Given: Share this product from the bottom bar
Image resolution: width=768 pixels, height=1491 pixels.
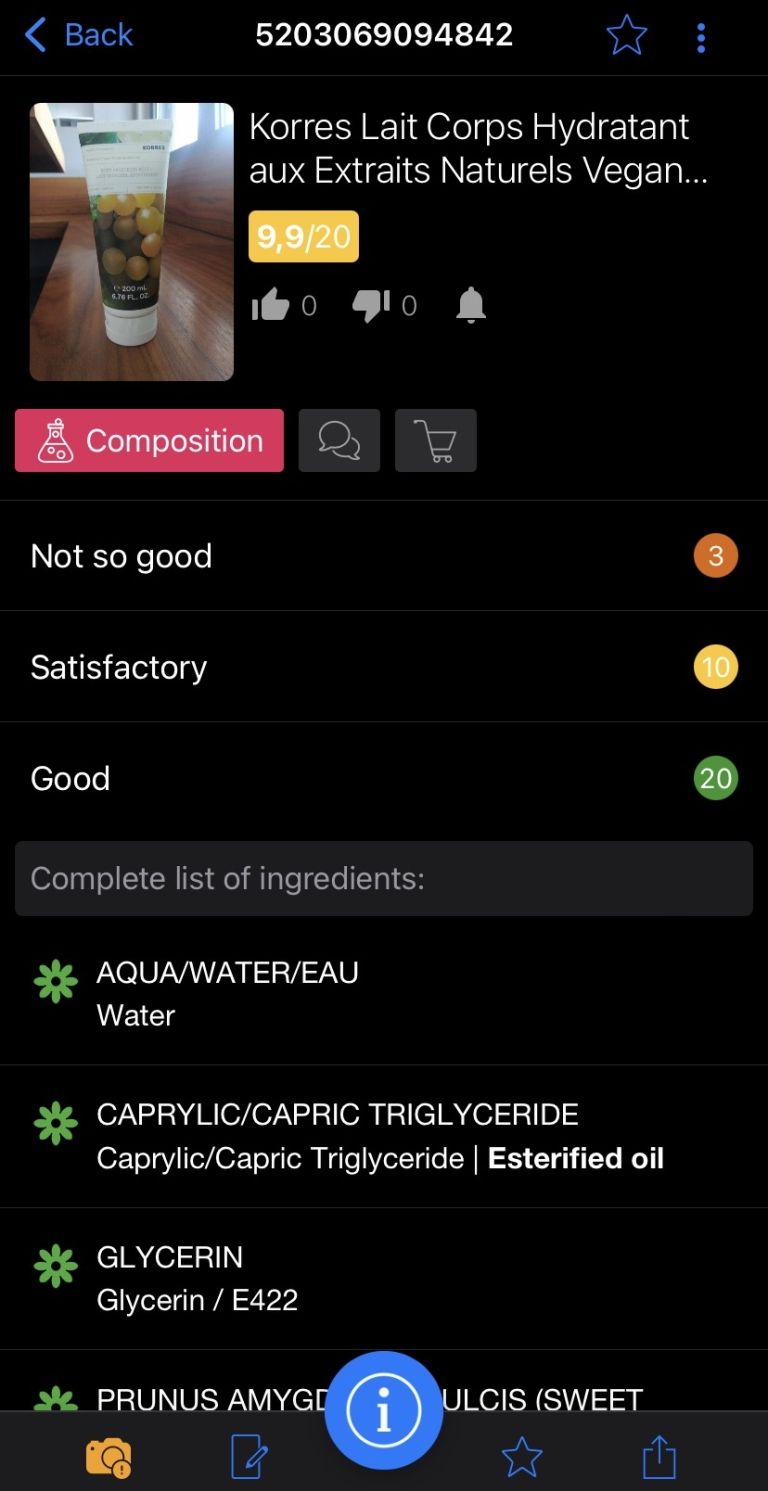Looking at the screenshot, I should [659, 1457].
